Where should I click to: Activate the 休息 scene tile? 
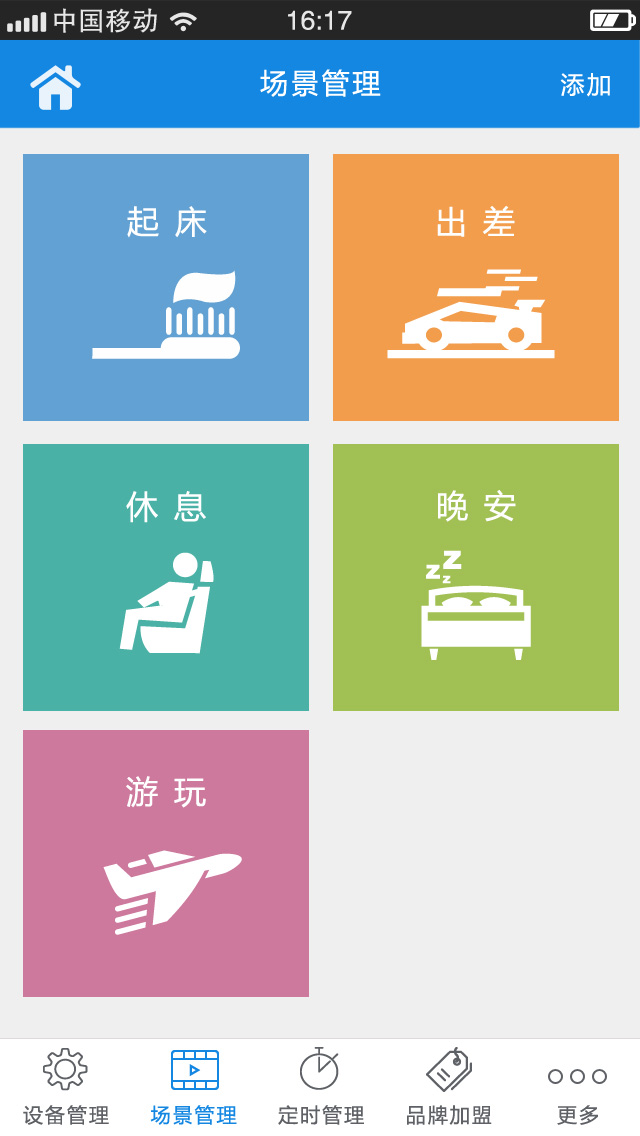point(166,577)
